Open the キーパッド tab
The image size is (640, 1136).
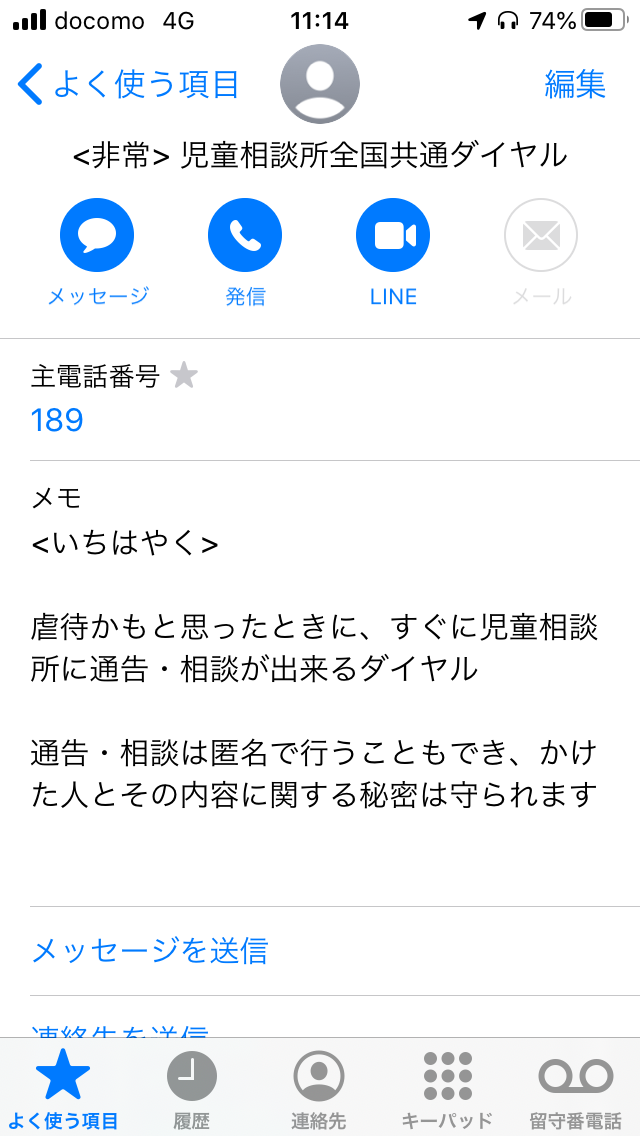pyautogui.click(x=447, y=1090)
